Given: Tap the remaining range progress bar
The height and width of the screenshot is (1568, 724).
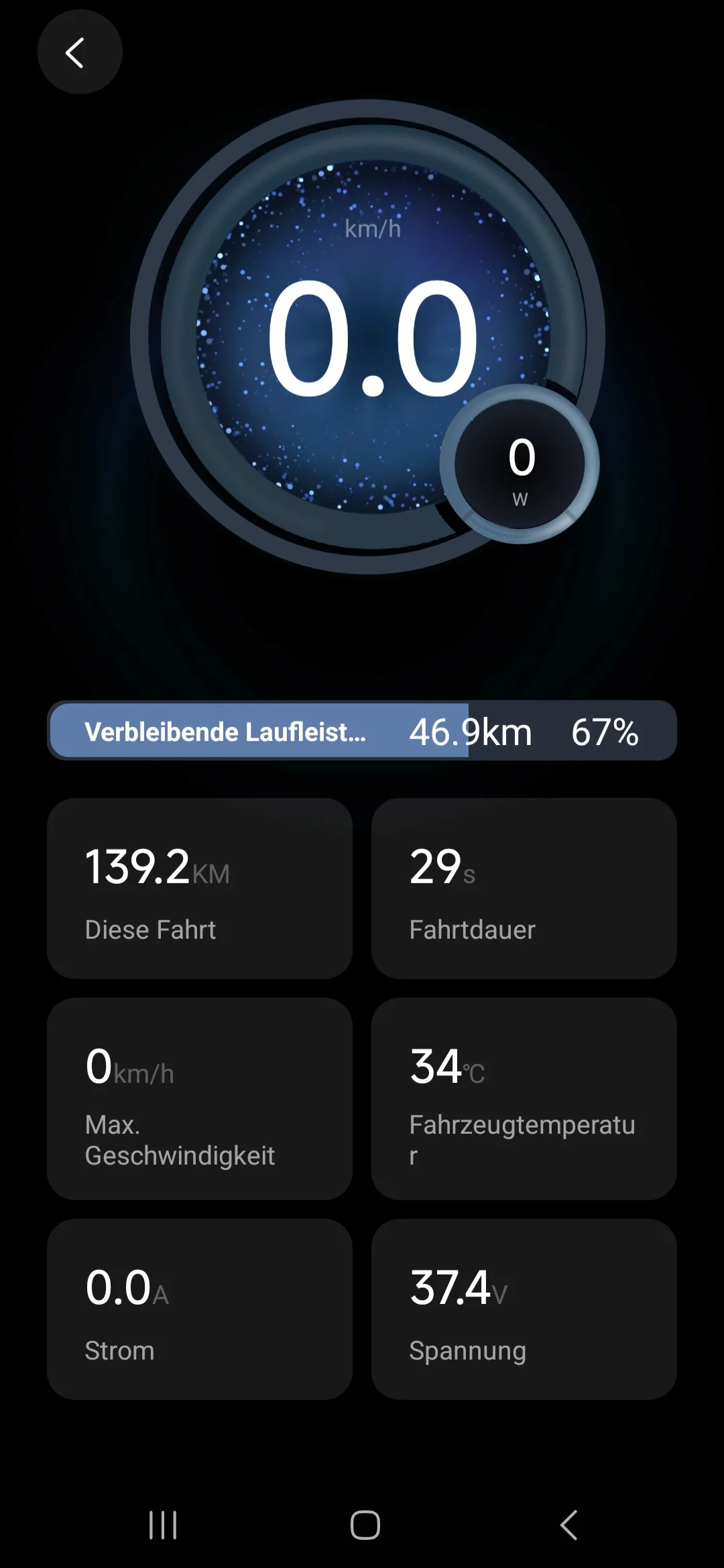Looking at the screenshot, I should point(362,732).
